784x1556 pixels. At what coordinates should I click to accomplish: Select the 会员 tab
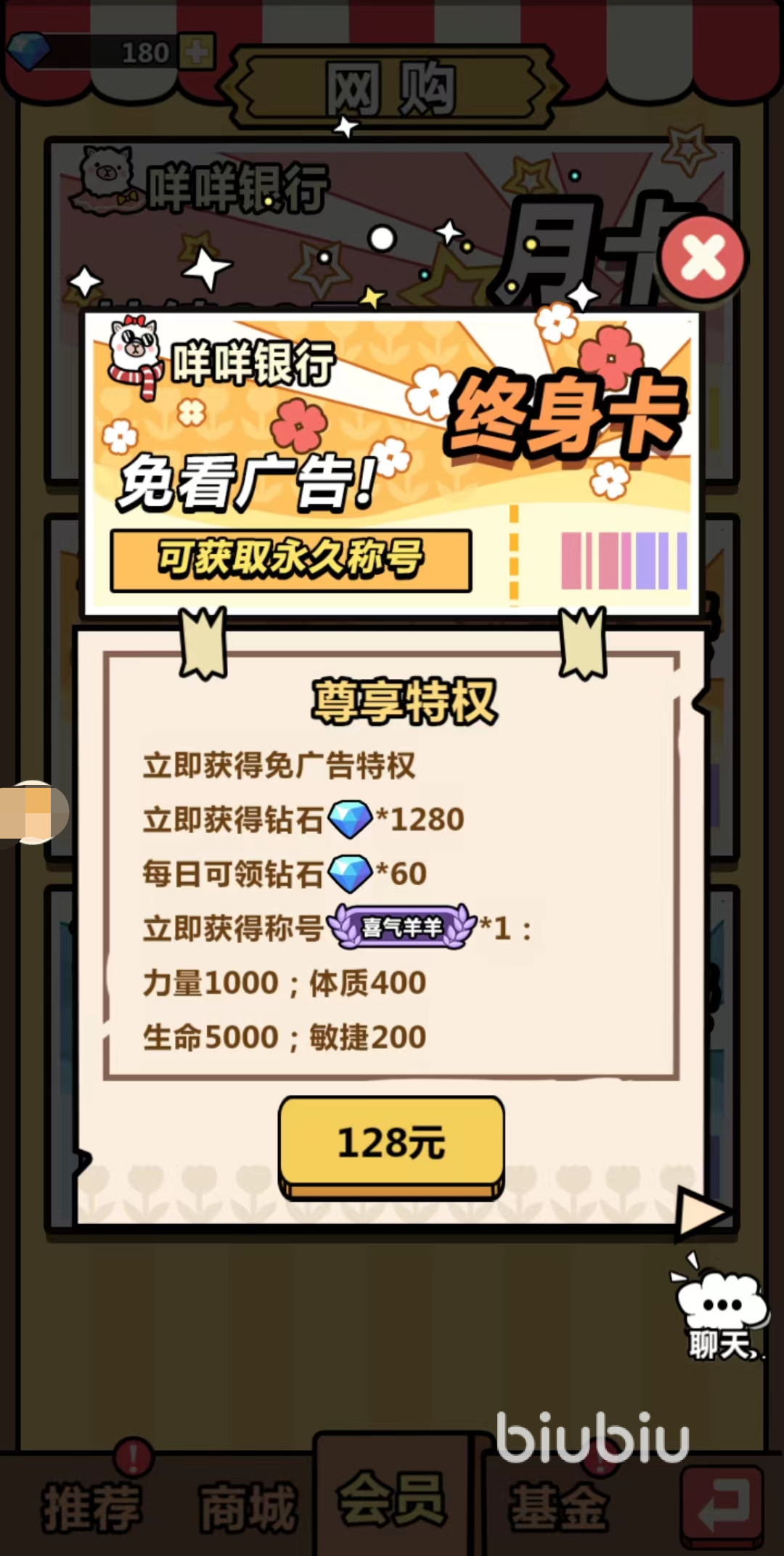pos(392,1499)
